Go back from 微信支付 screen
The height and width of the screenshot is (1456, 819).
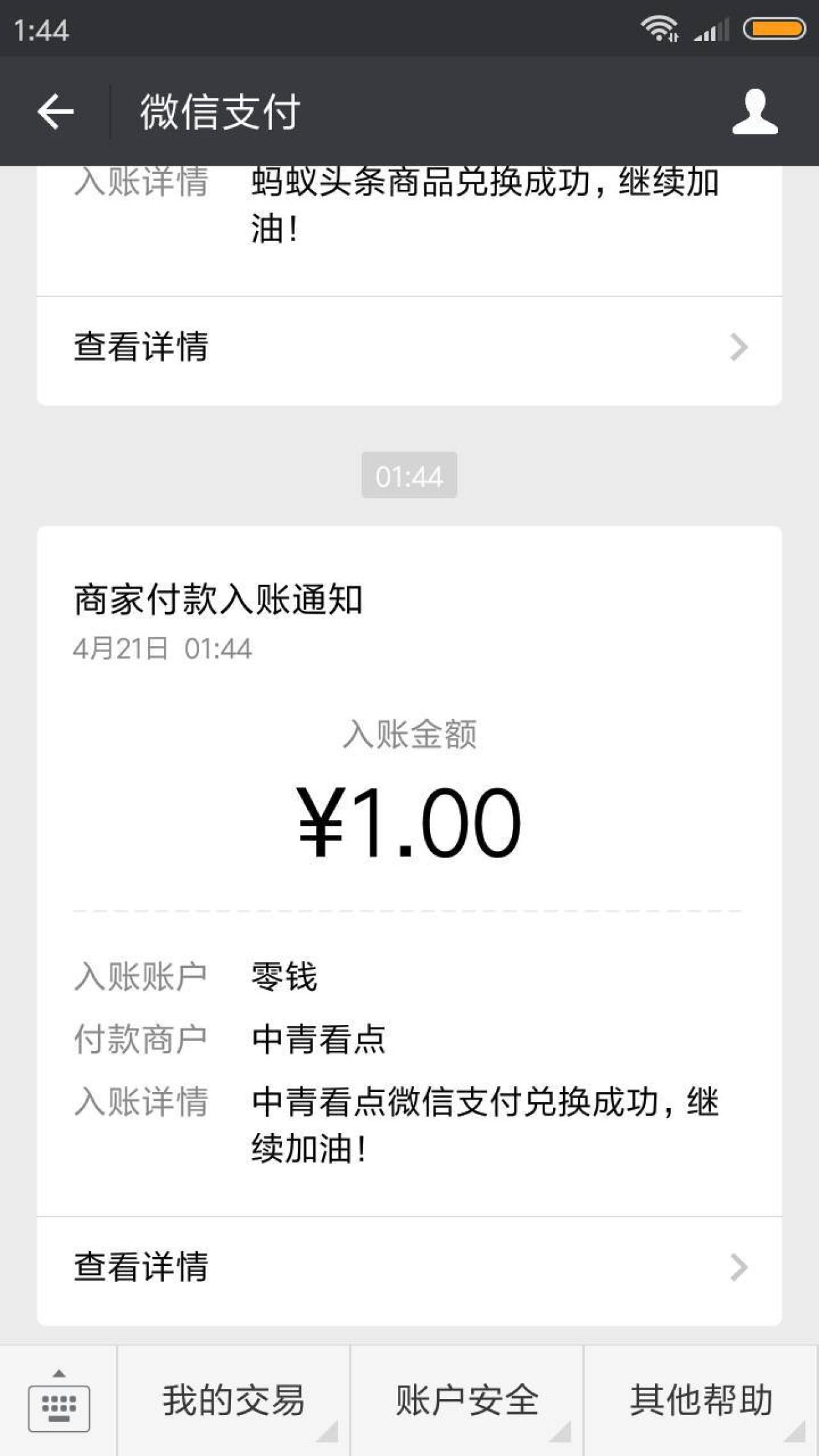click(x=56, y=112)
